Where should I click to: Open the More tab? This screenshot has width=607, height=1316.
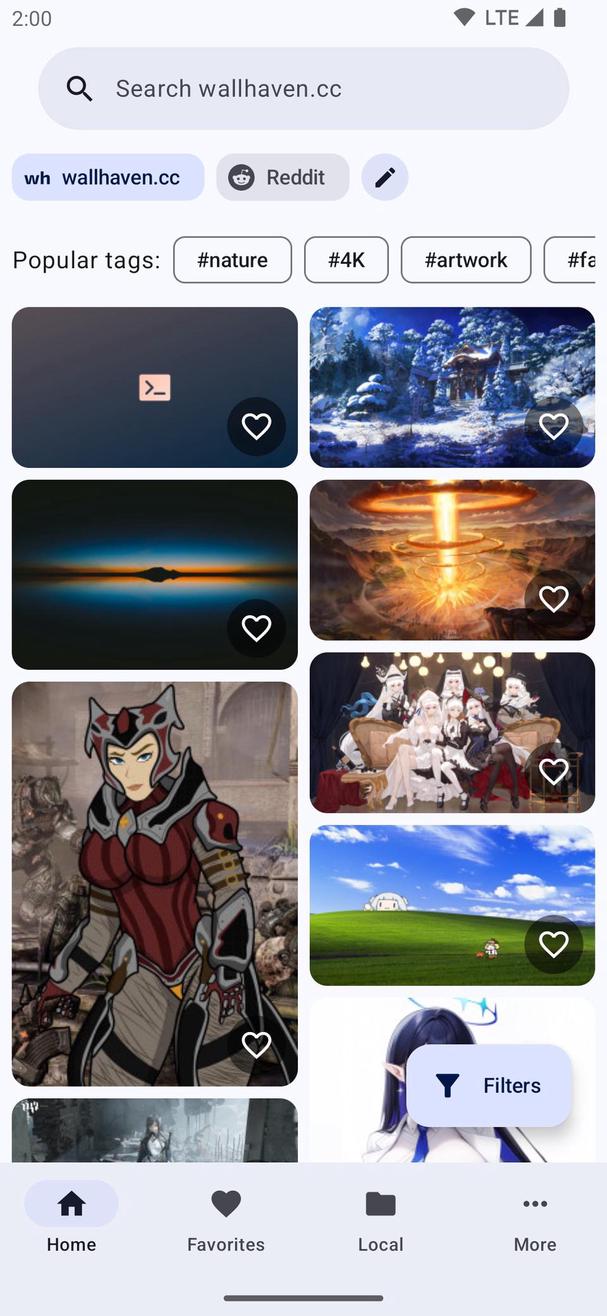pos(534,1218)
